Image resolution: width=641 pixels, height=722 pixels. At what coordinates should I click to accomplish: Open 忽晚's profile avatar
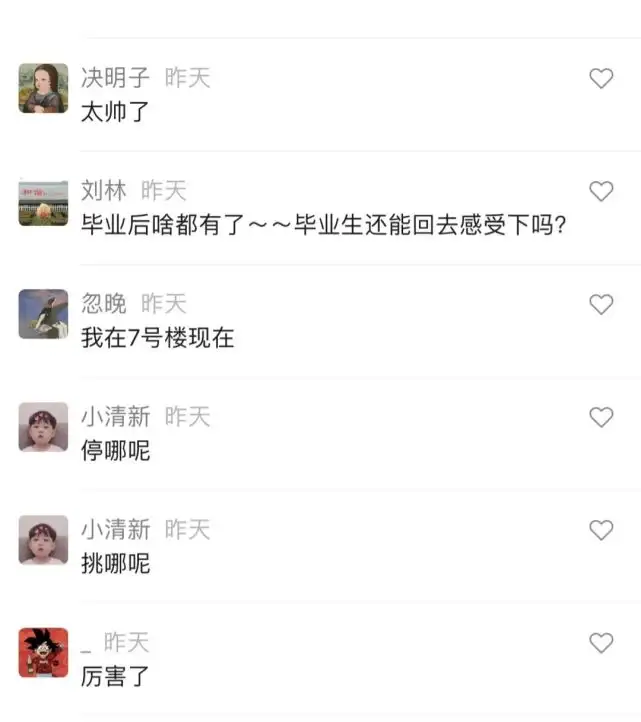[x=43, y=314]
